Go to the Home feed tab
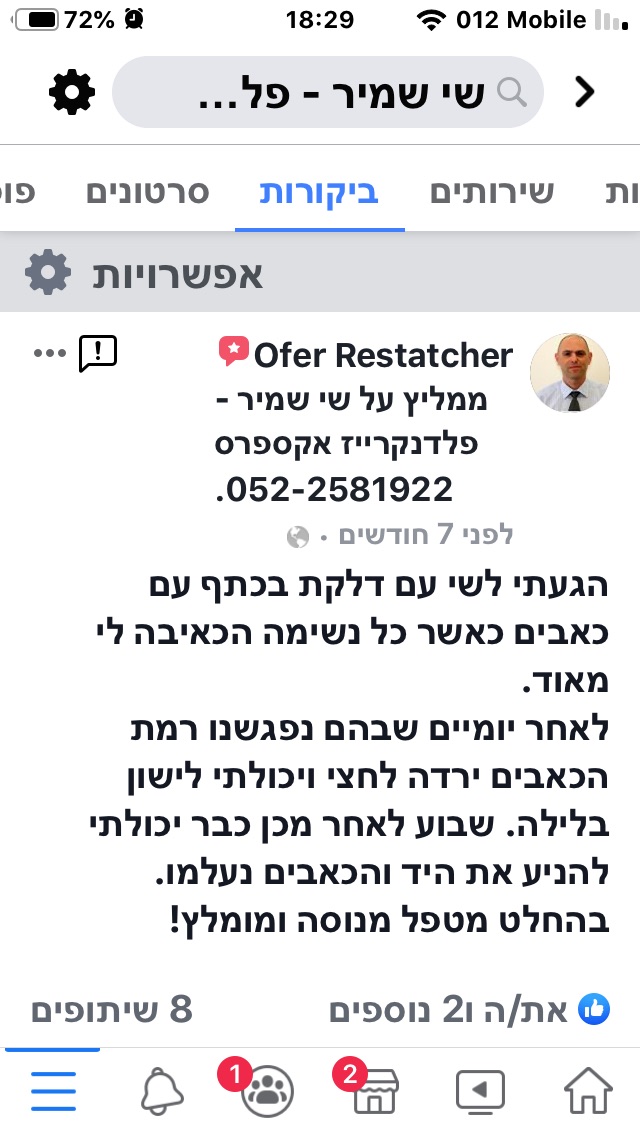Image resolution: width=640 pixels, height=1136 pixels. click(x=587, y=1091)
